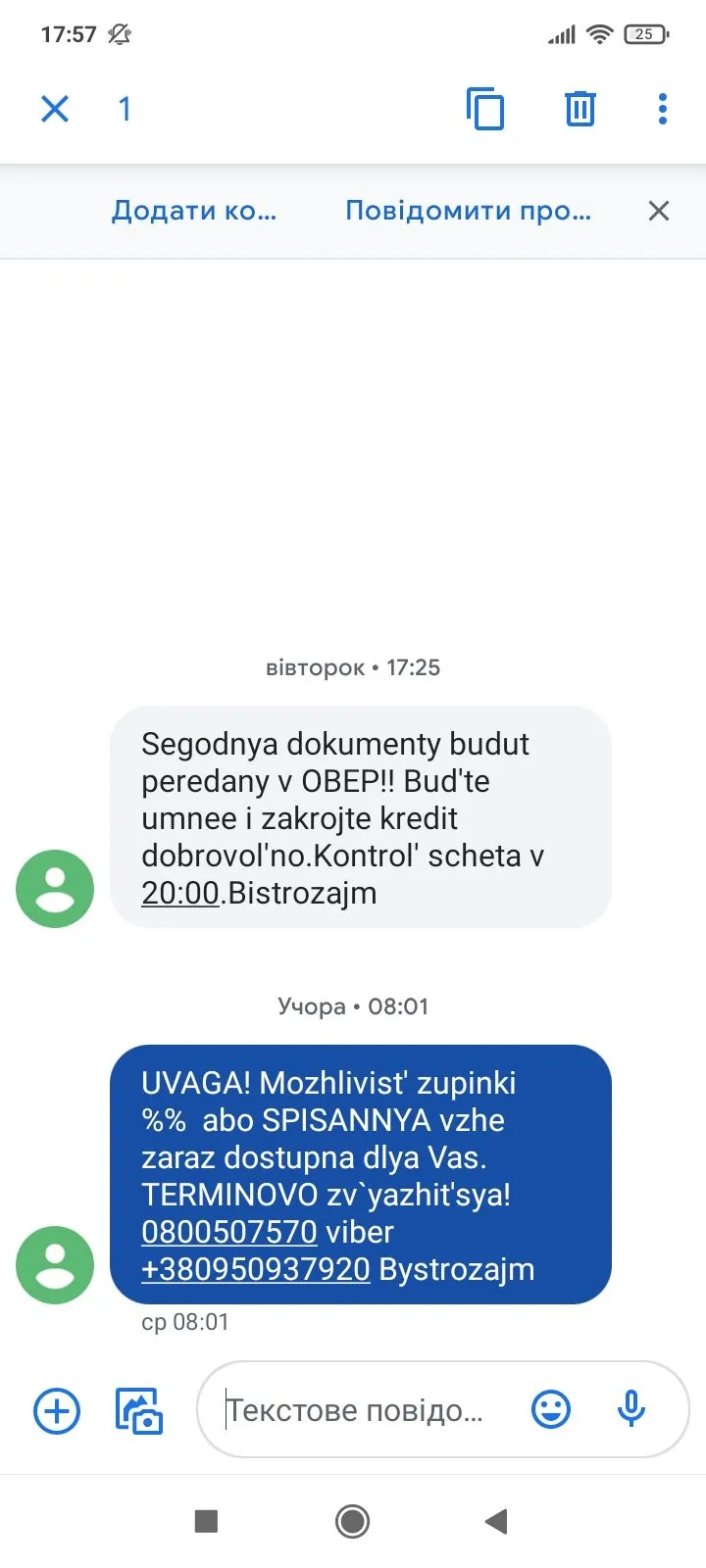Delete the selected message
The height and width of the screenshot is (1568, 706).
[x=580, y=109]
